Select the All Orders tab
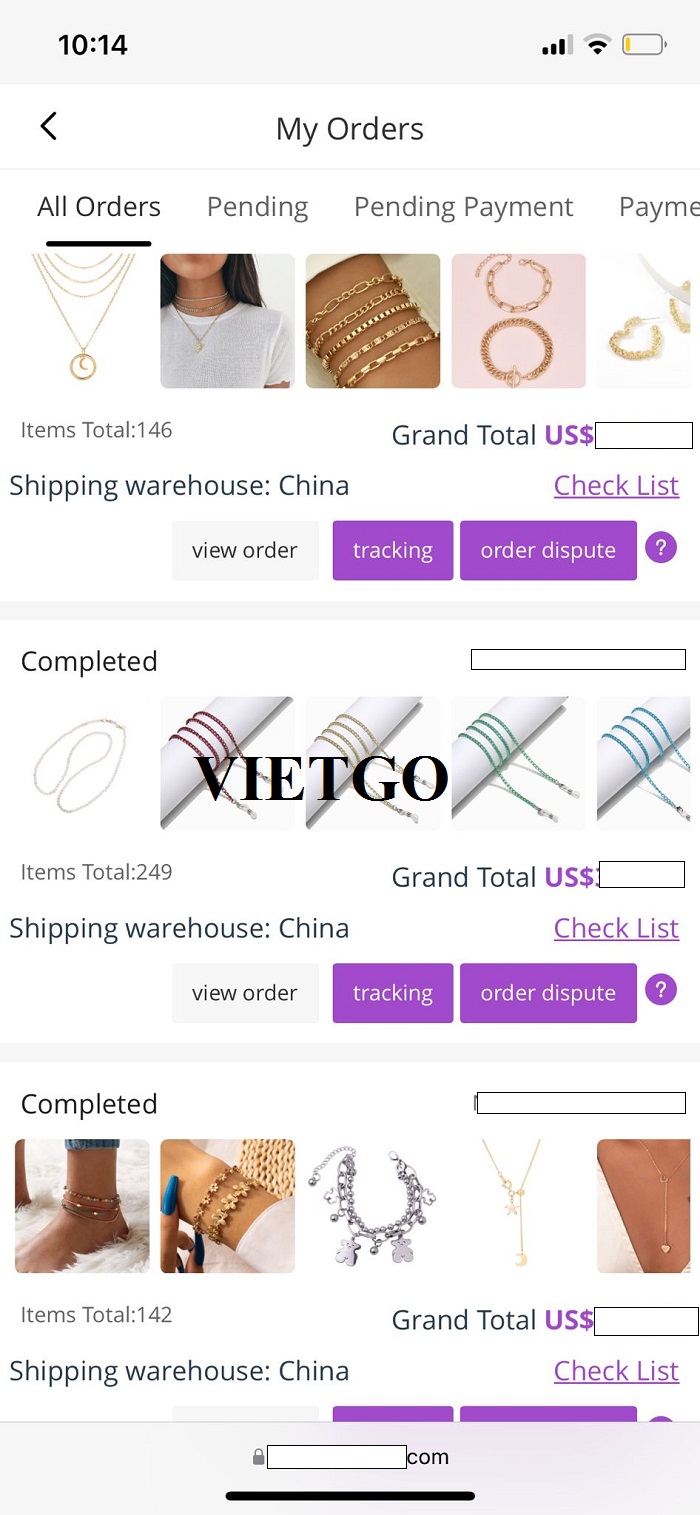 tap(99, 207)
